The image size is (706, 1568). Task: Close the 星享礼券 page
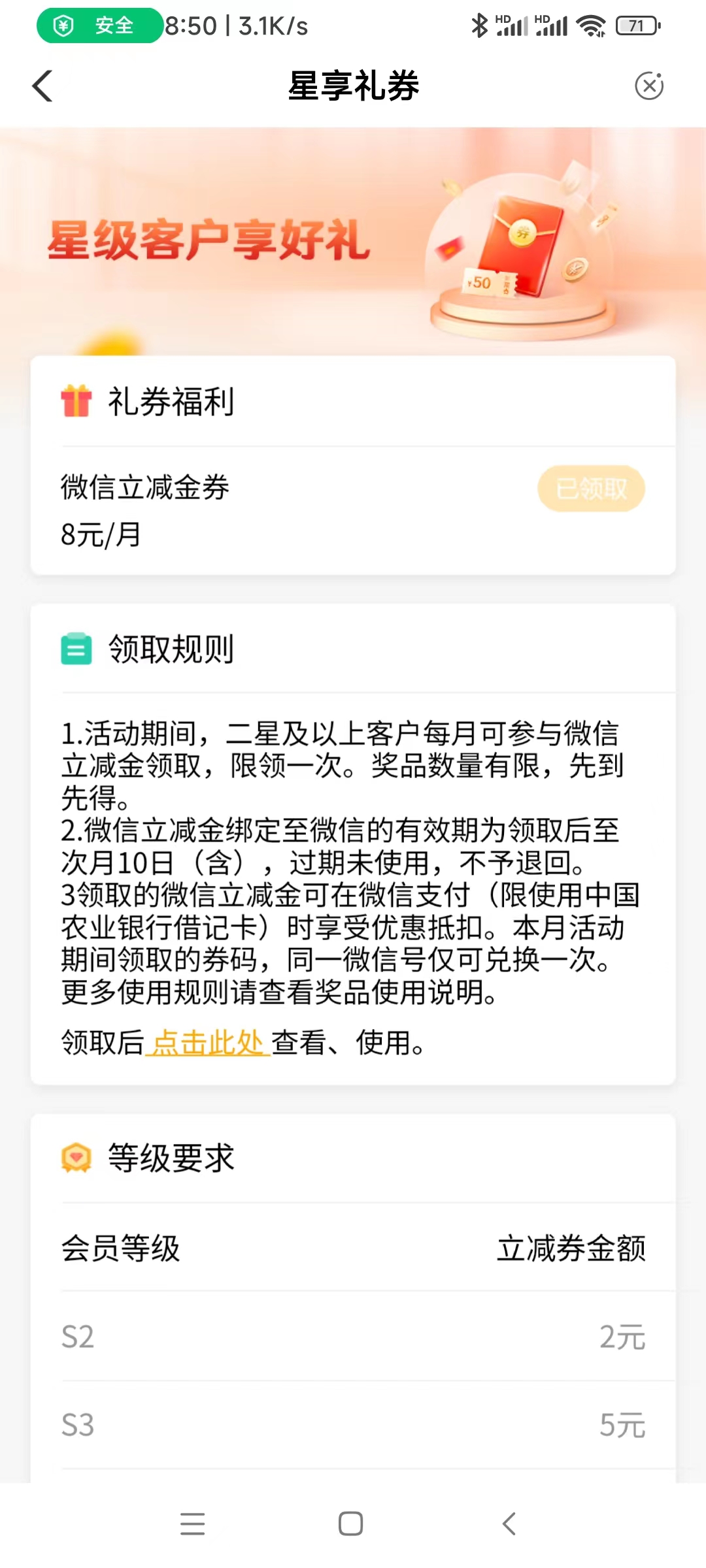click(649, 86)
